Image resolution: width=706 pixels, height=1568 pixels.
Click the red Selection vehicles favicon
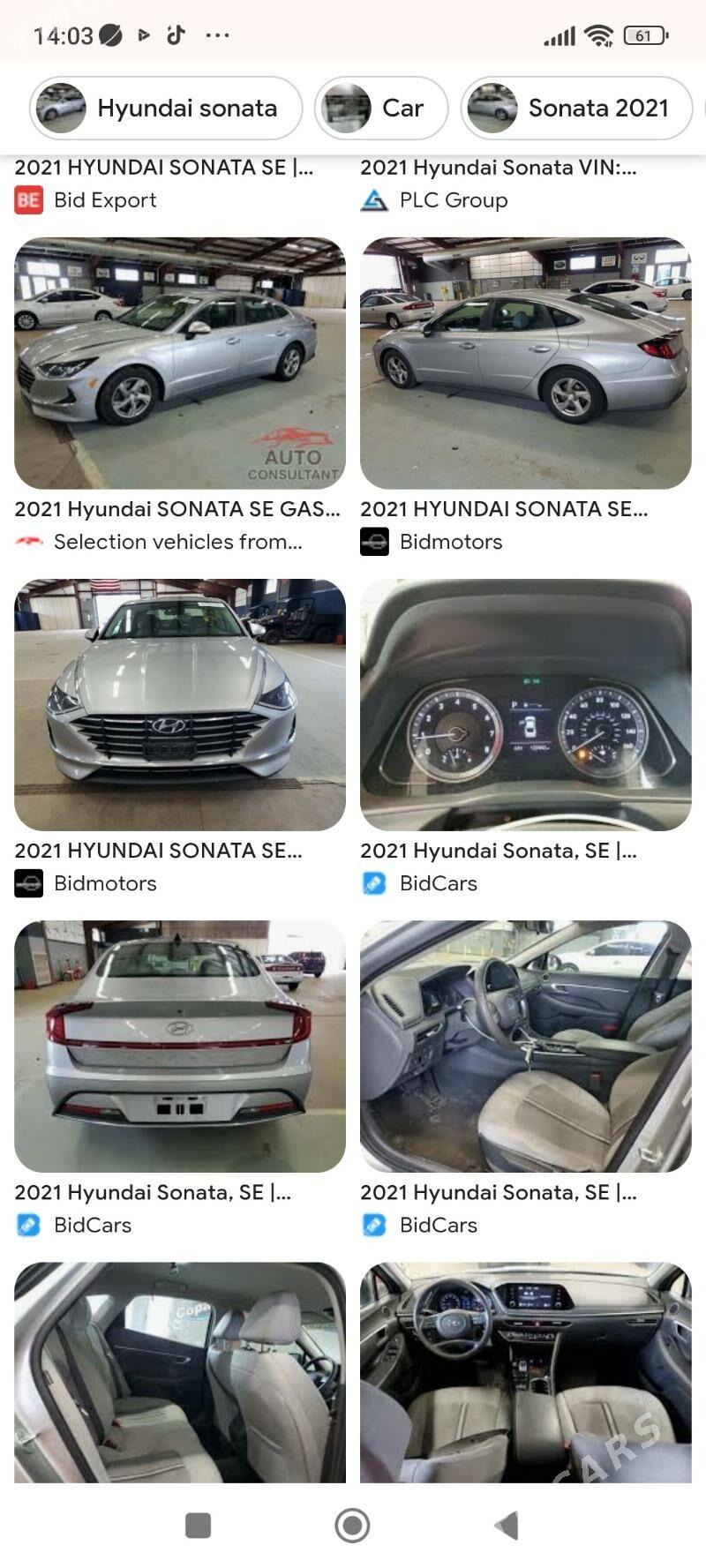[x=29, y=541]
